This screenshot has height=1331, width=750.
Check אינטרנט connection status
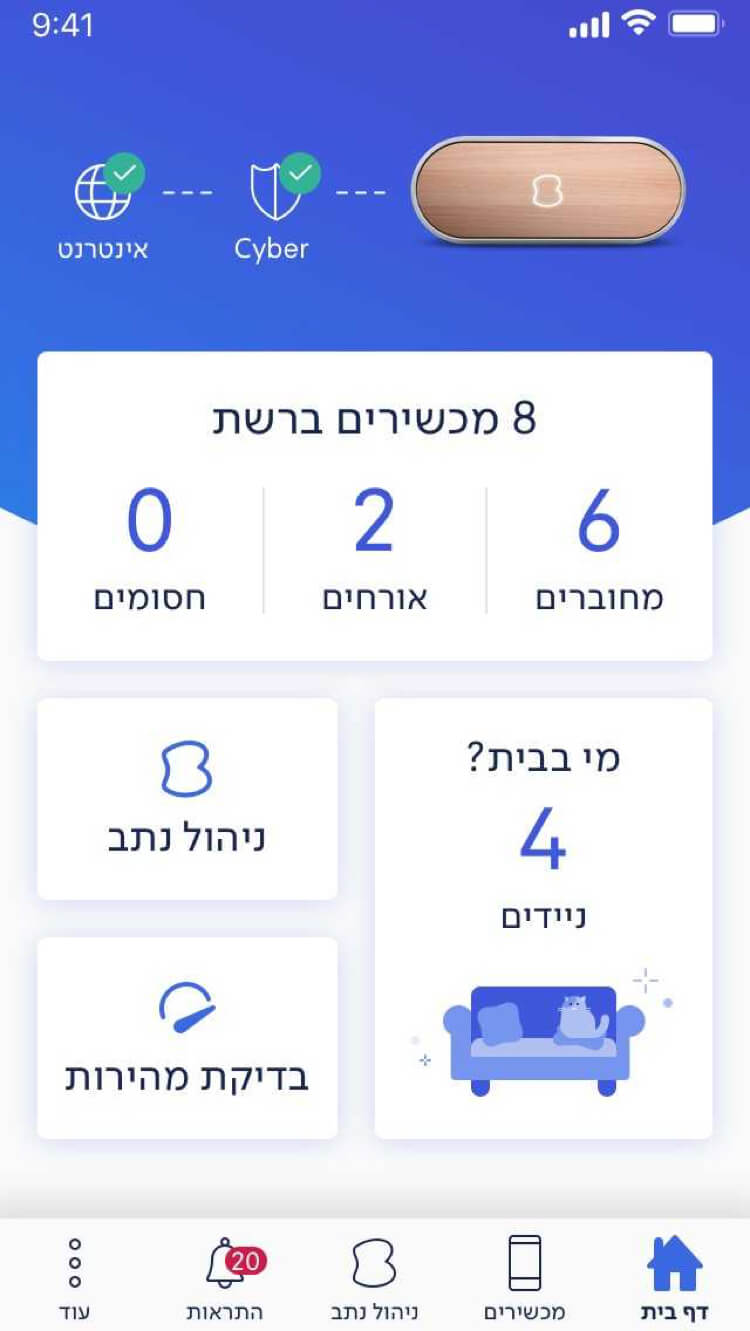(102, 208)
